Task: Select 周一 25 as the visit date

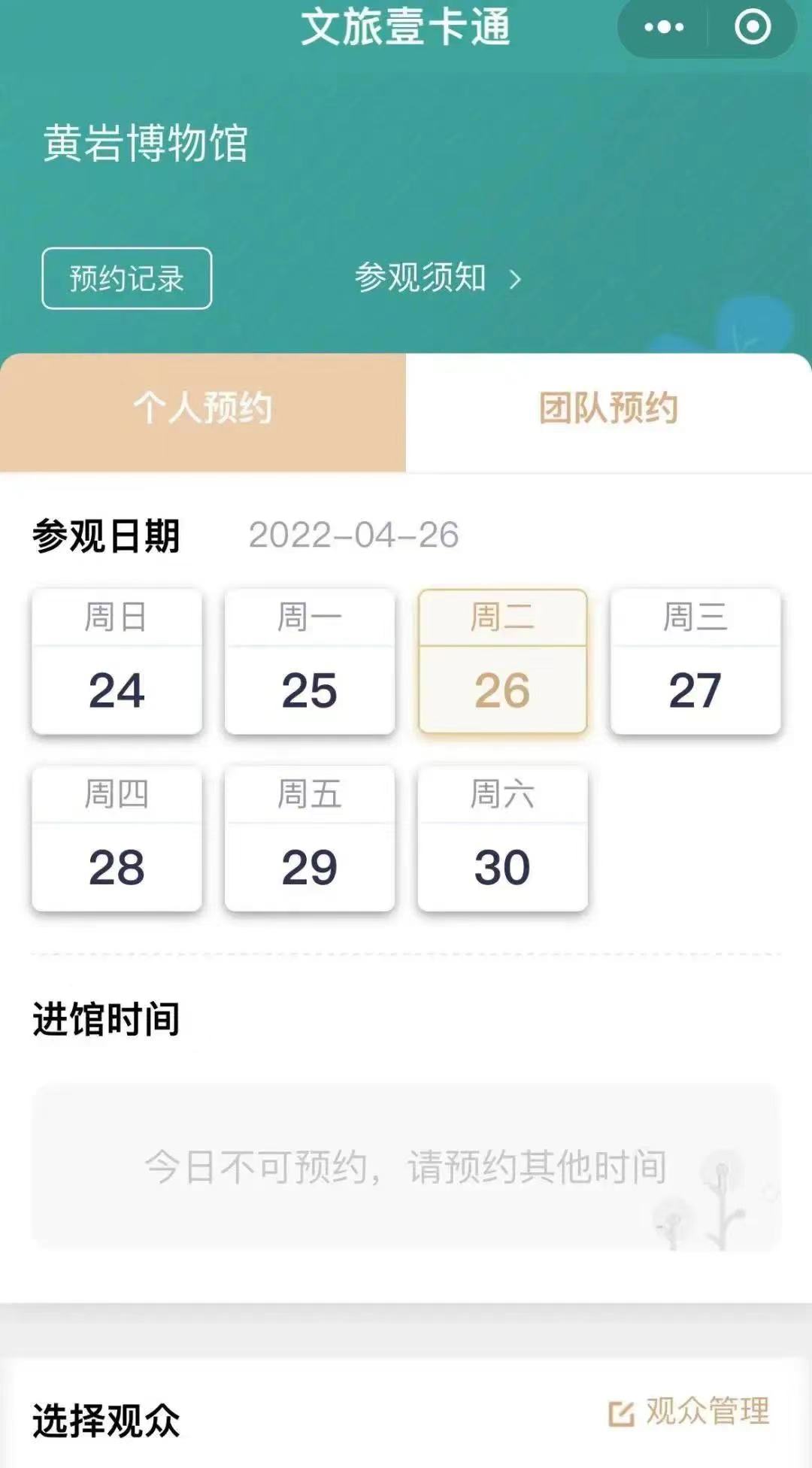Action: click(309, 662)
